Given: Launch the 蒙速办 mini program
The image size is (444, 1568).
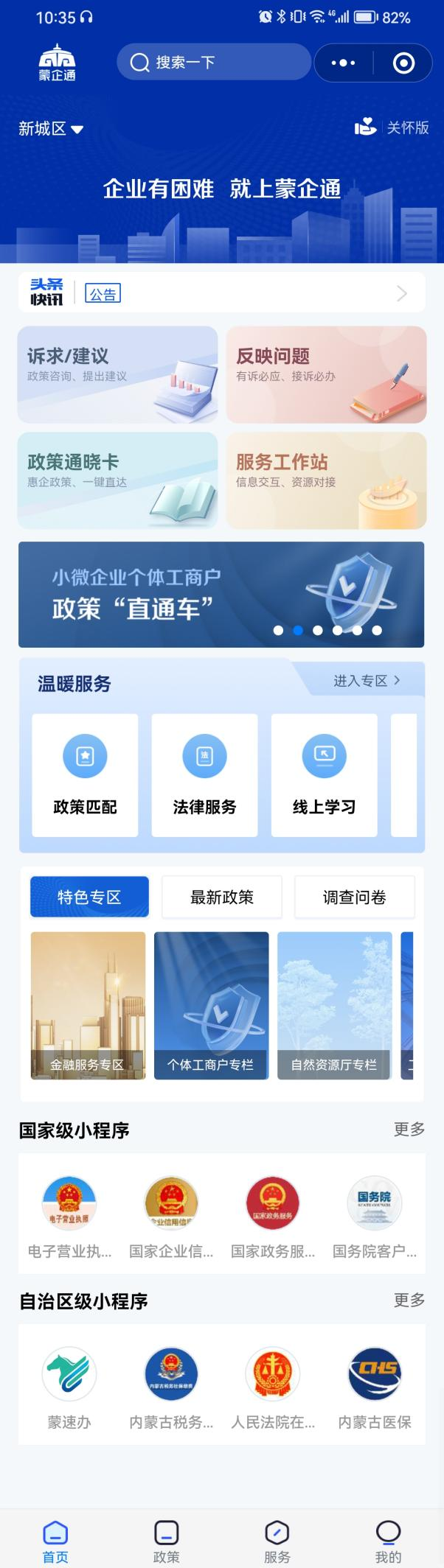Looking at the screenshot, I should [x=69, y=1388].
